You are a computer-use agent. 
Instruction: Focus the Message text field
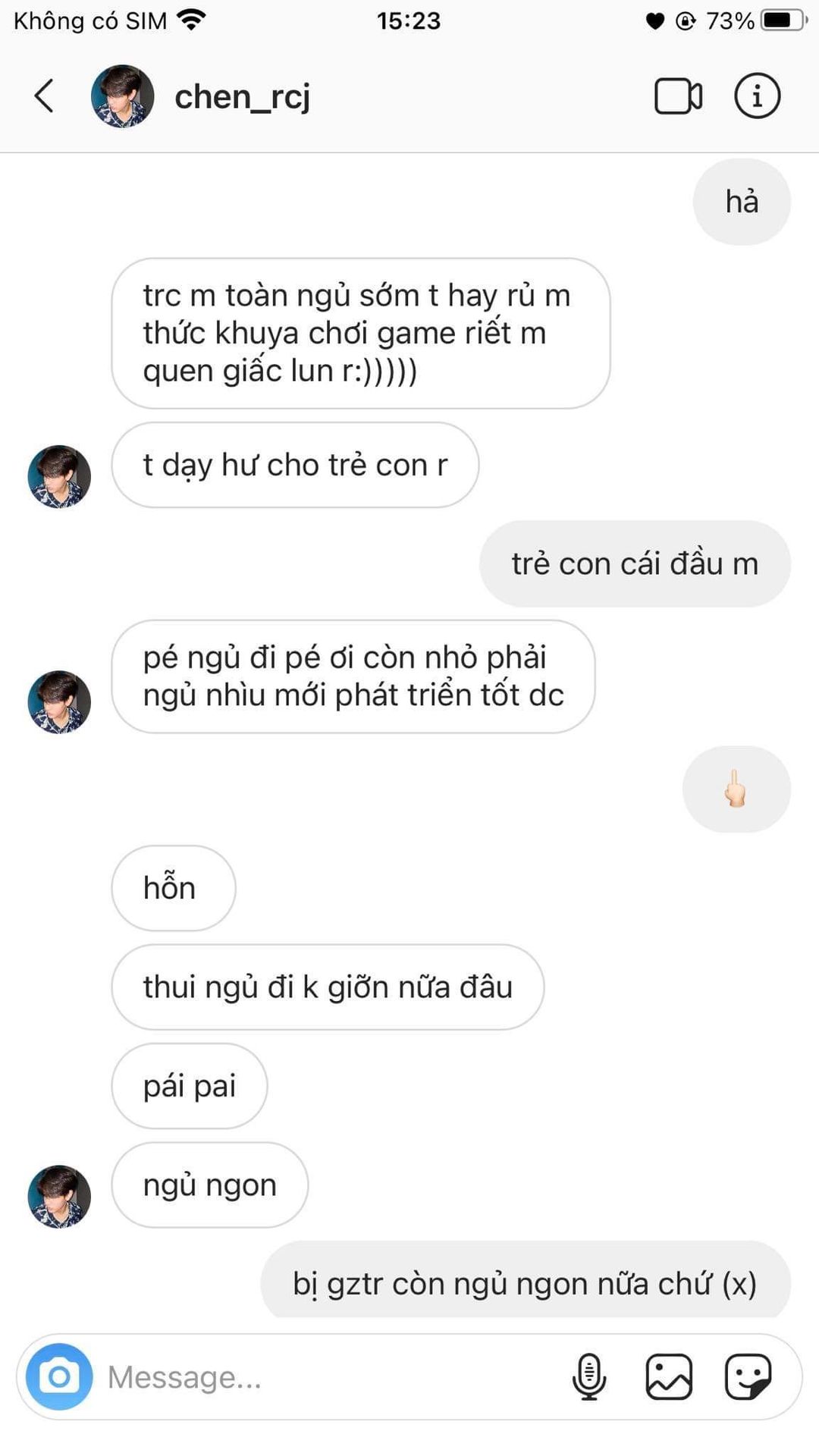click(334, 1376)
